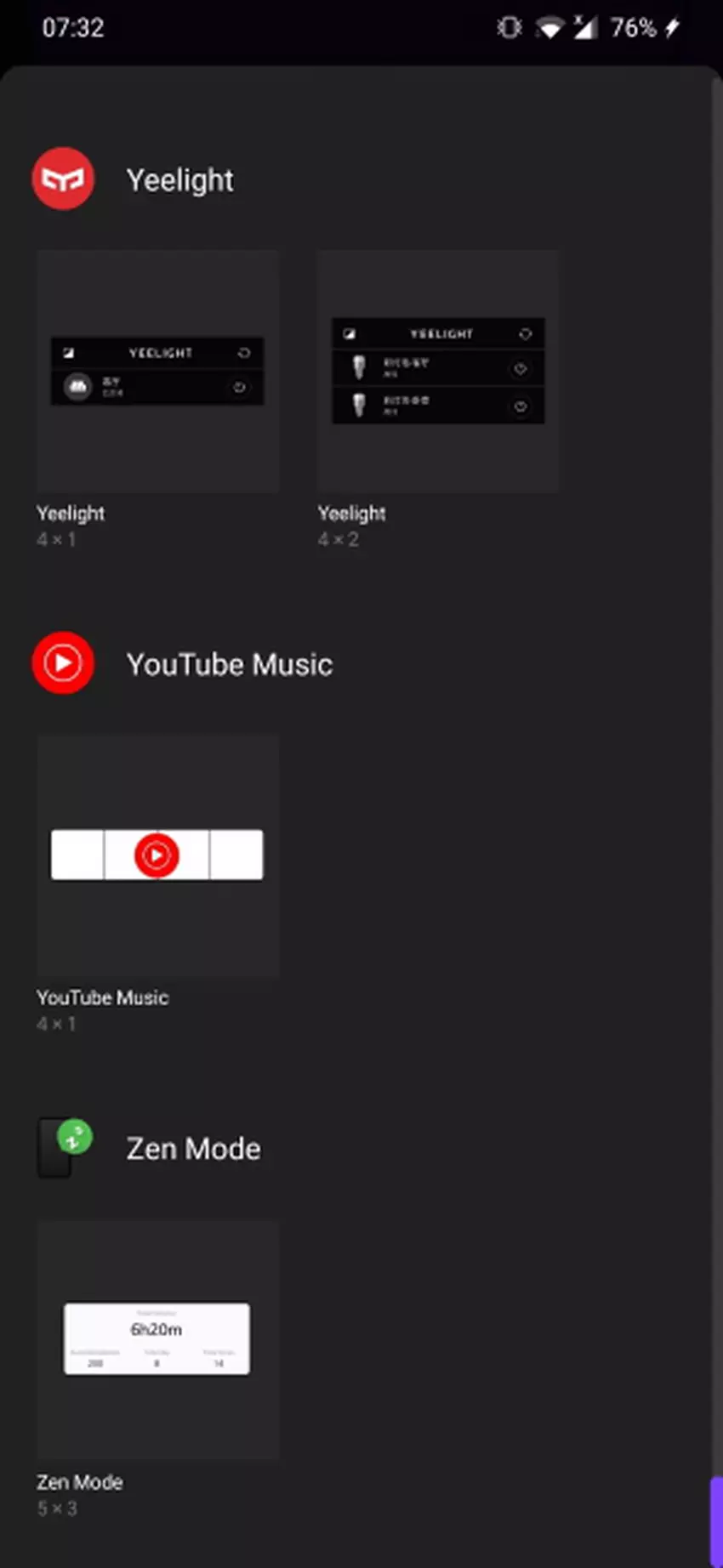The height and width of the screenshot is (1568, 723).
Task: Choose the YouTube Music 4 × 1 widget
Action: pyautogui.click(x=157, y=855)
